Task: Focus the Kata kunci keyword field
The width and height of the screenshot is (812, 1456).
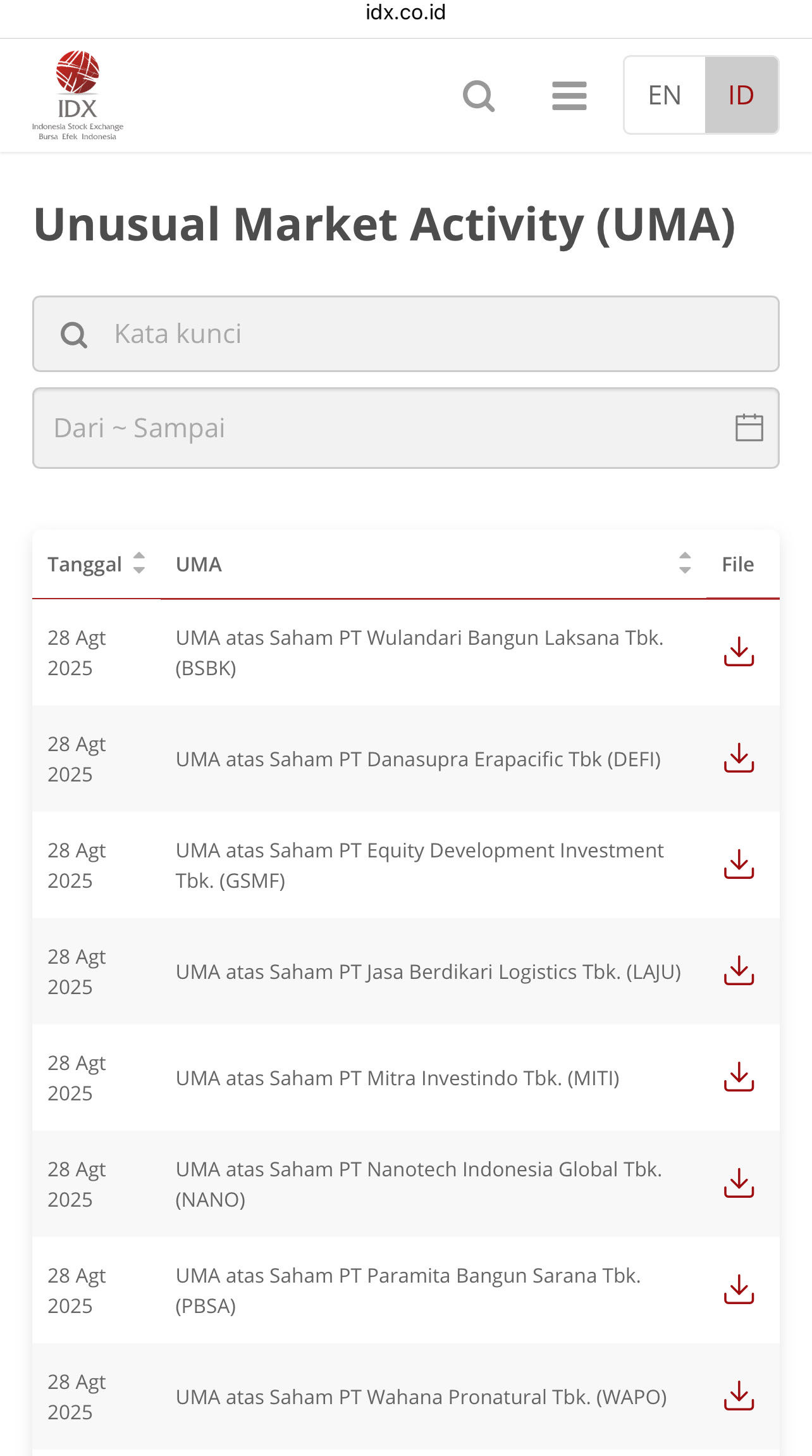Action: point(406,333)
